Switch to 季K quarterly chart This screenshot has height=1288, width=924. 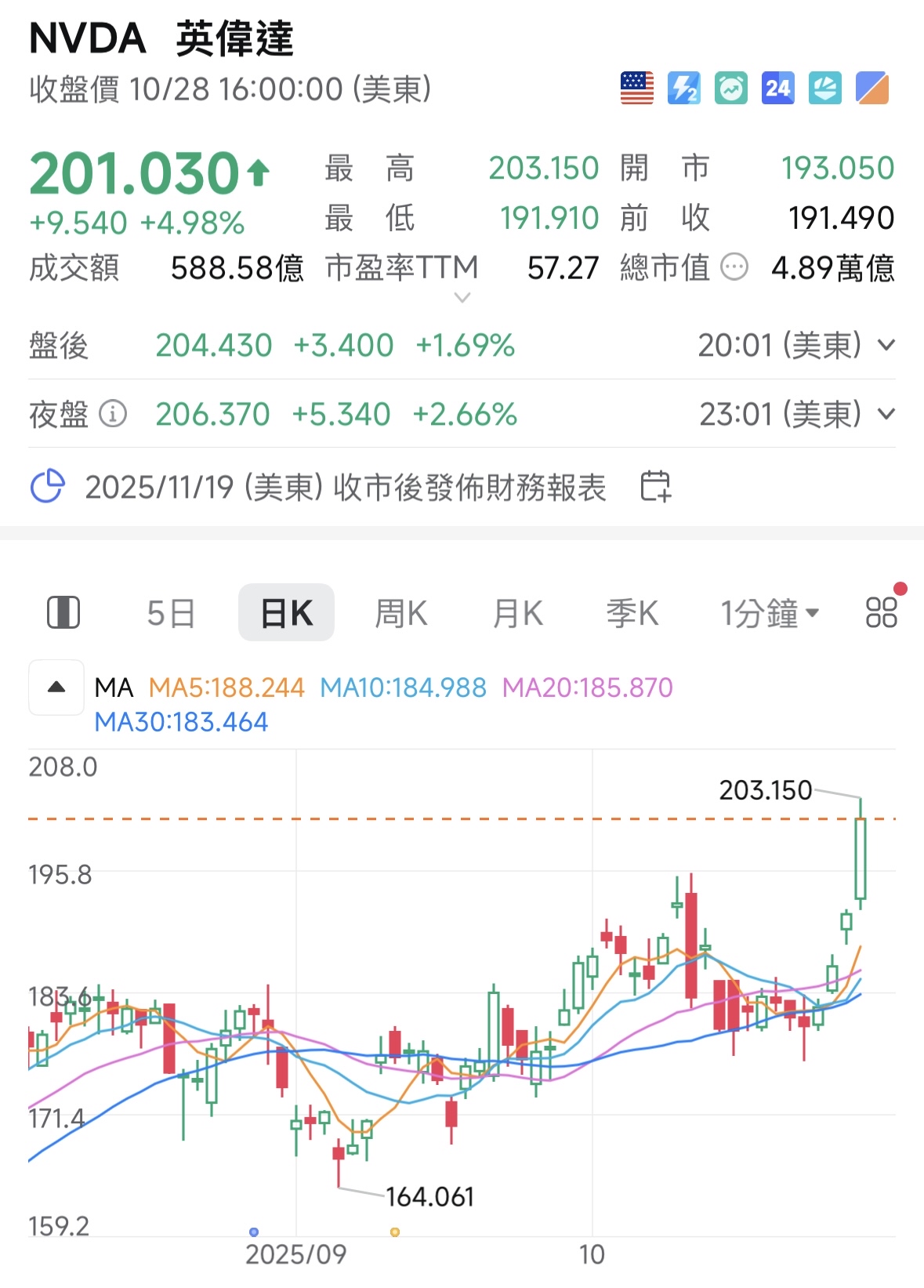[x=632, y=613]
